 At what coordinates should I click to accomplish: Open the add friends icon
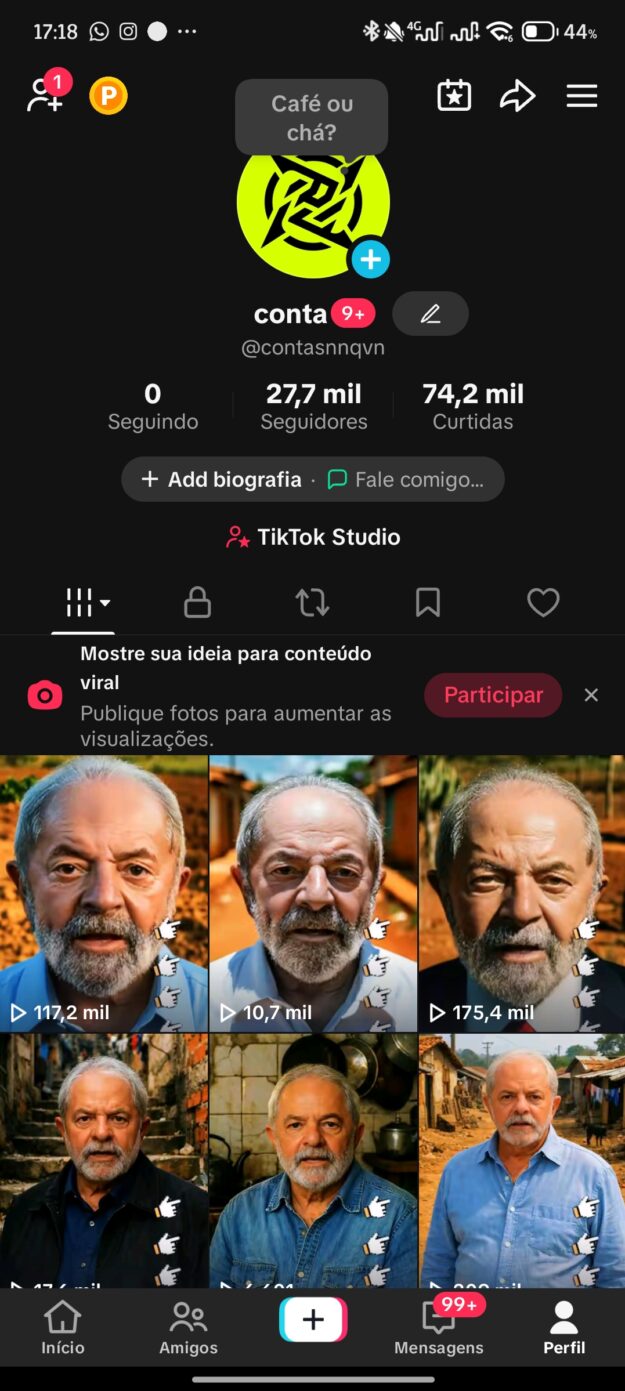(x=45, y=95)
